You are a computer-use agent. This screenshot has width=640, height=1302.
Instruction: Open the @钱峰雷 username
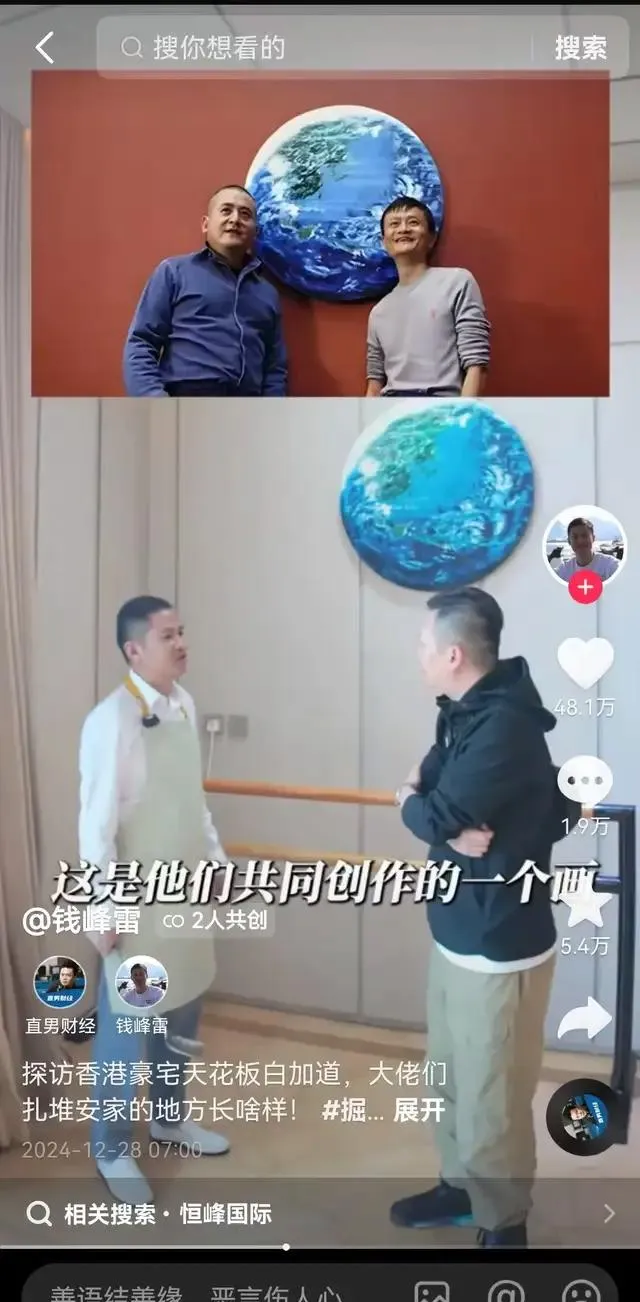pyautogui.click(x=82, y=920)
